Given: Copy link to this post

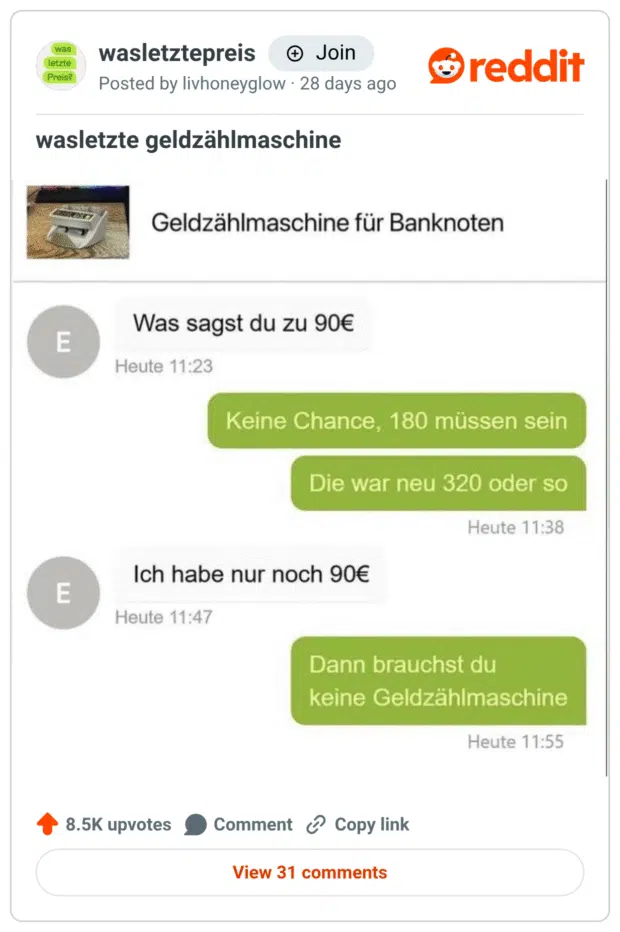Looking at the screenshot, I should point(358,825).
